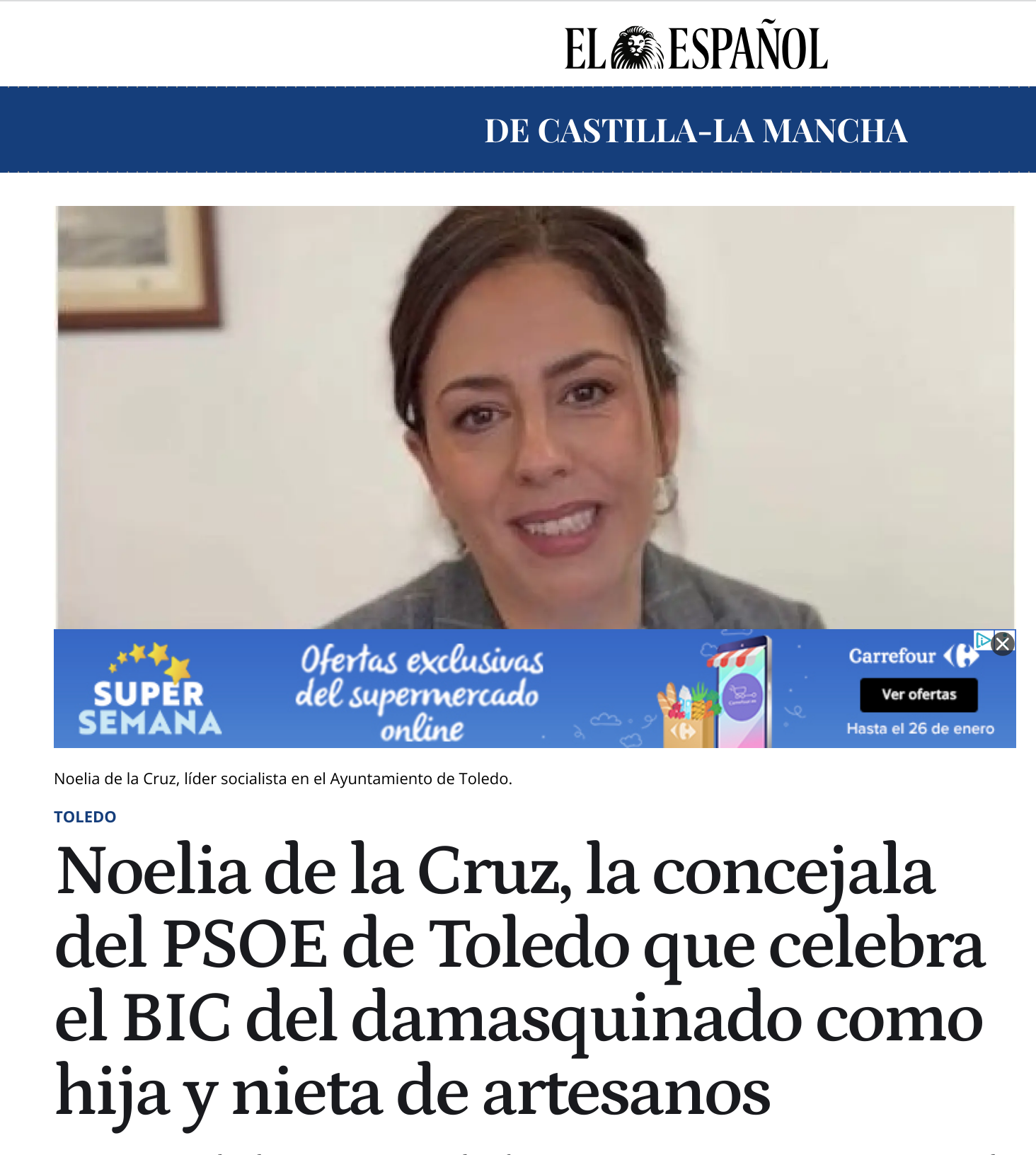
Task: Tap Ver ofertas in the Carrefour ad
Action: coord(919,694)
